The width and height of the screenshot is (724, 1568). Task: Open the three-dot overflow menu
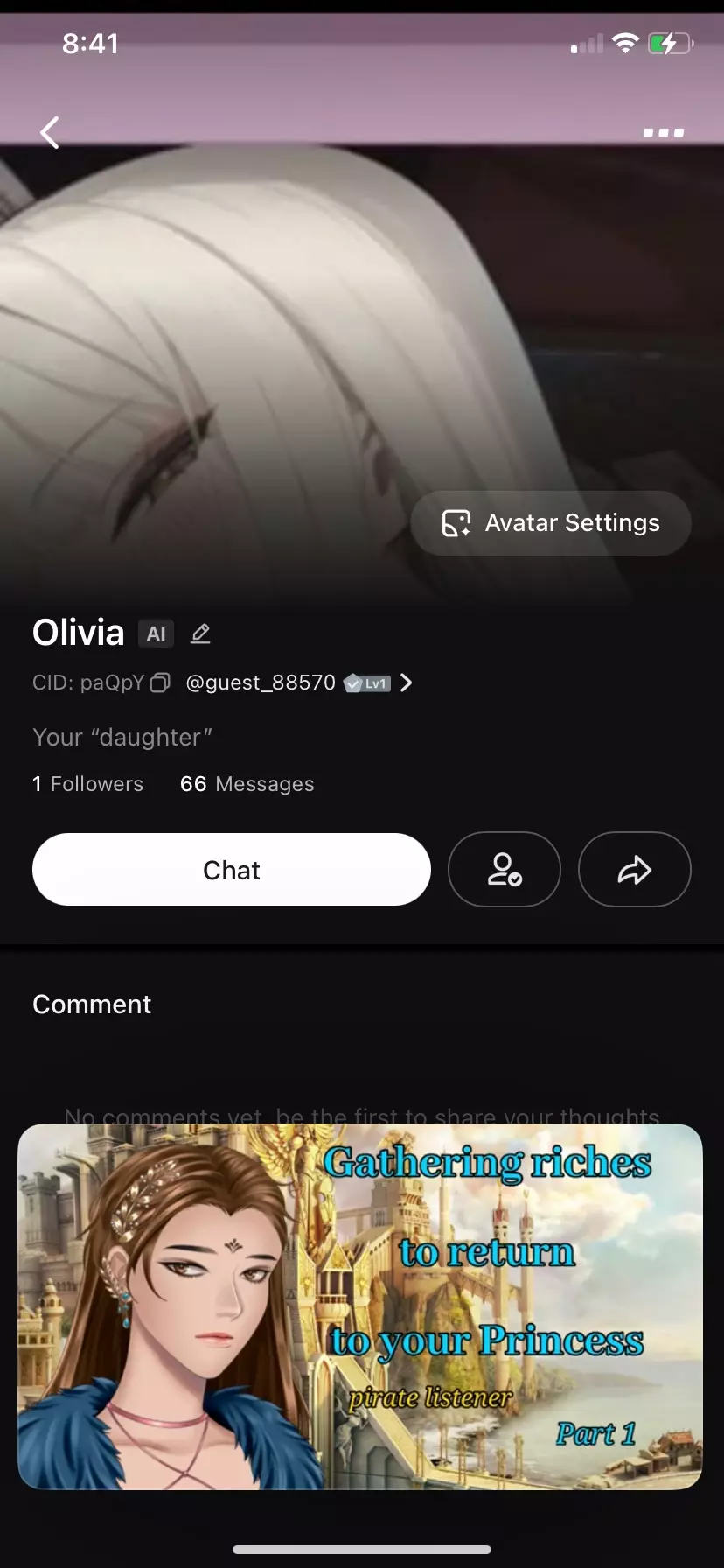[x=663, y=133]
